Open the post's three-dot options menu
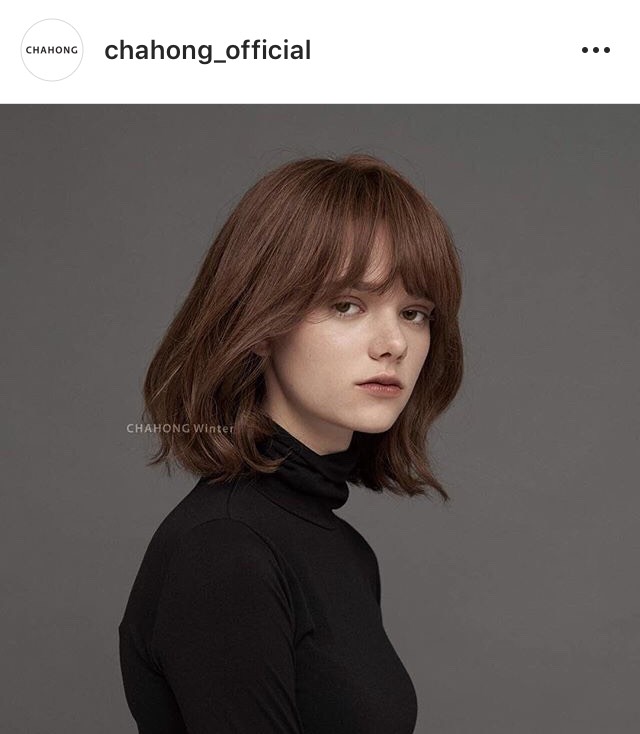Screen dimensions: 640x734 (595, 50)
